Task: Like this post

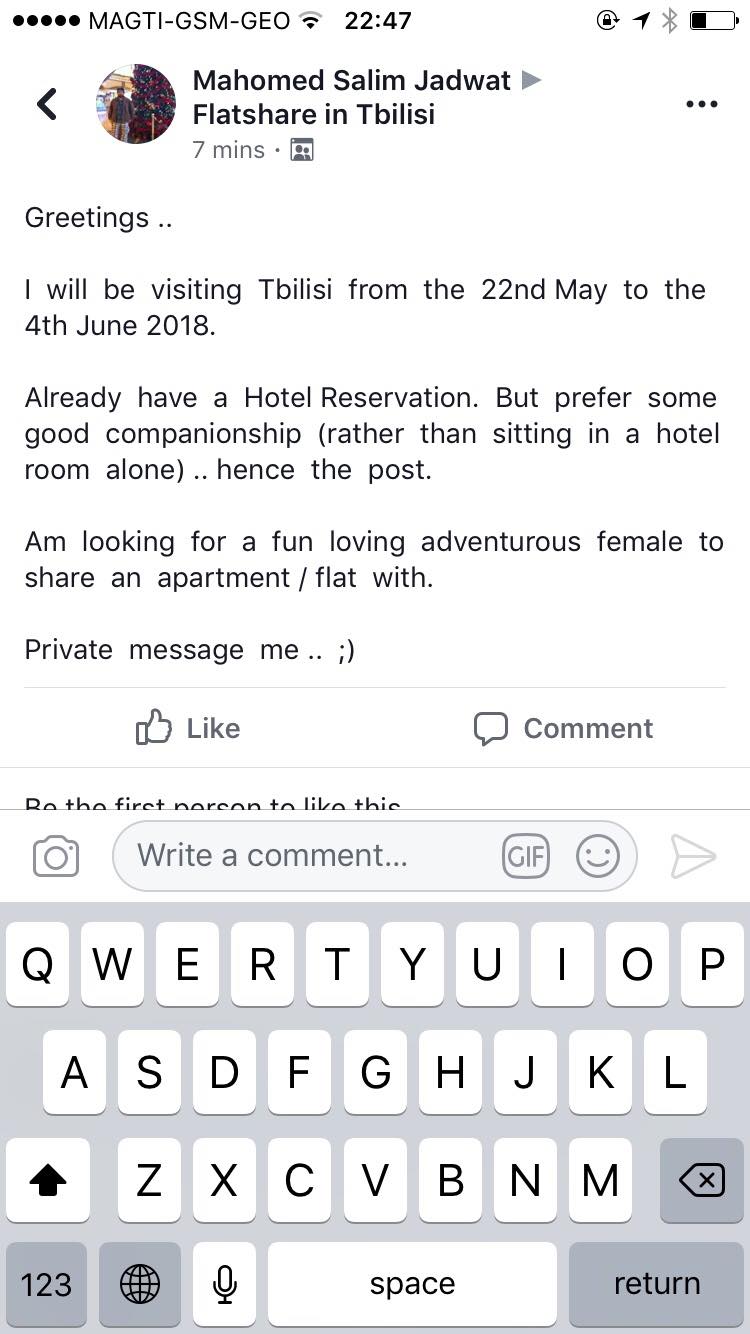Action: pyautogui.click(x=188, y=728)
